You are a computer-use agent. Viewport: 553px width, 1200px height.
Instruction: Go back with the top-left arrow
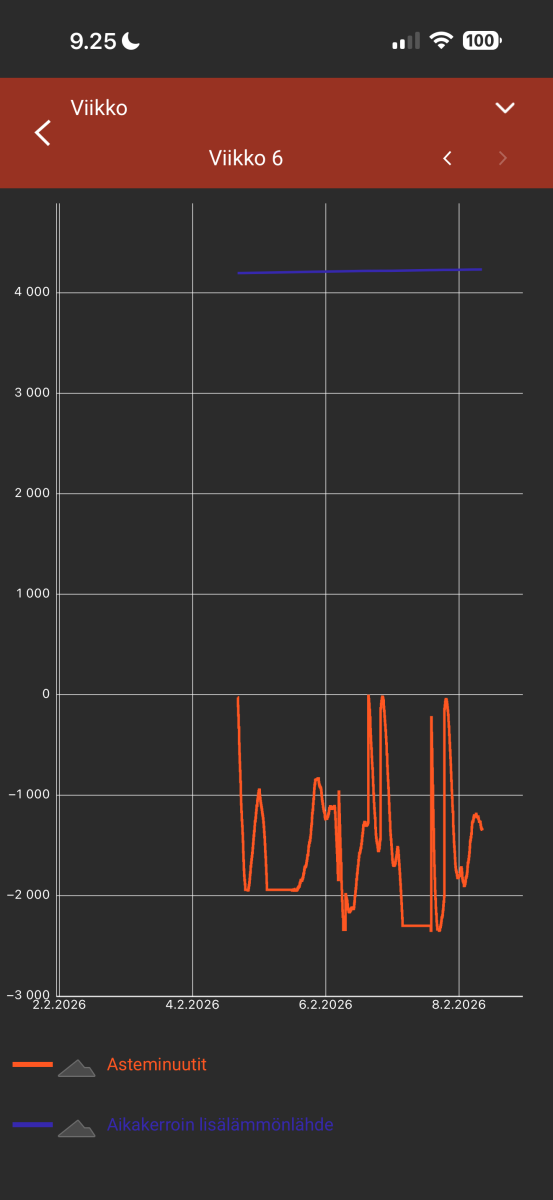tap(42, 133)
